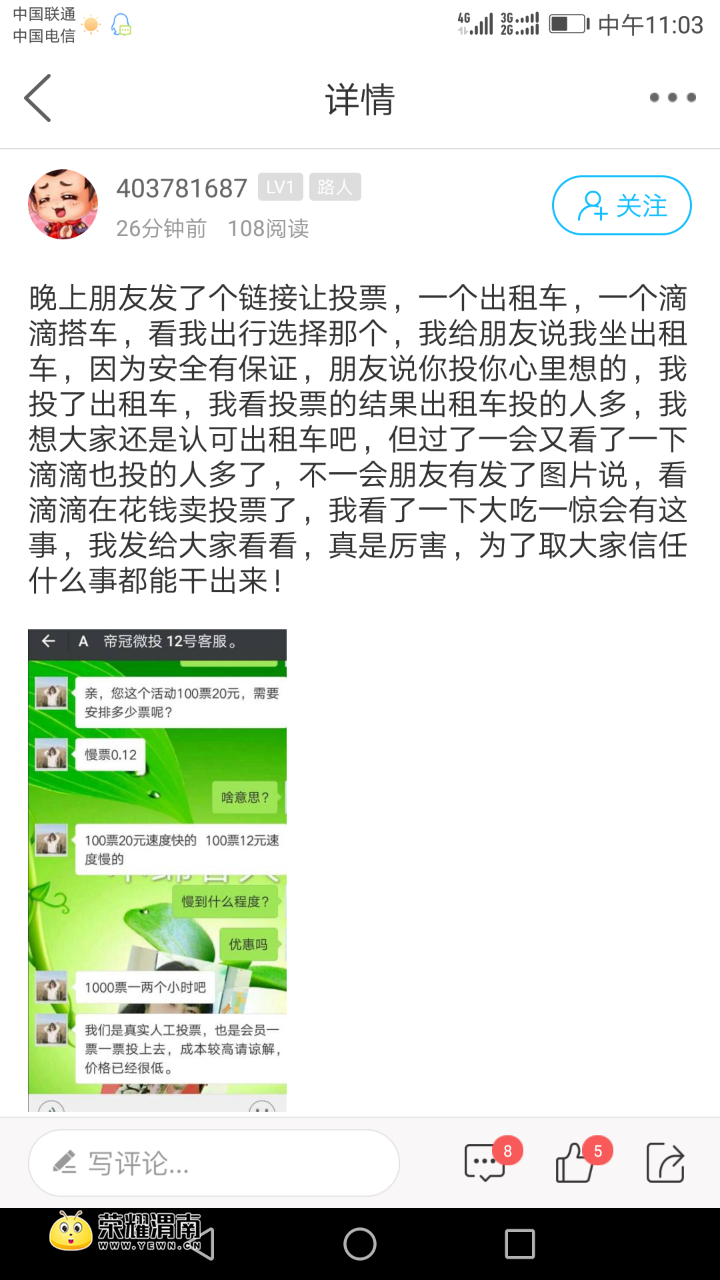Tap the 写评论 comment input field

(x=214, y=1163)
